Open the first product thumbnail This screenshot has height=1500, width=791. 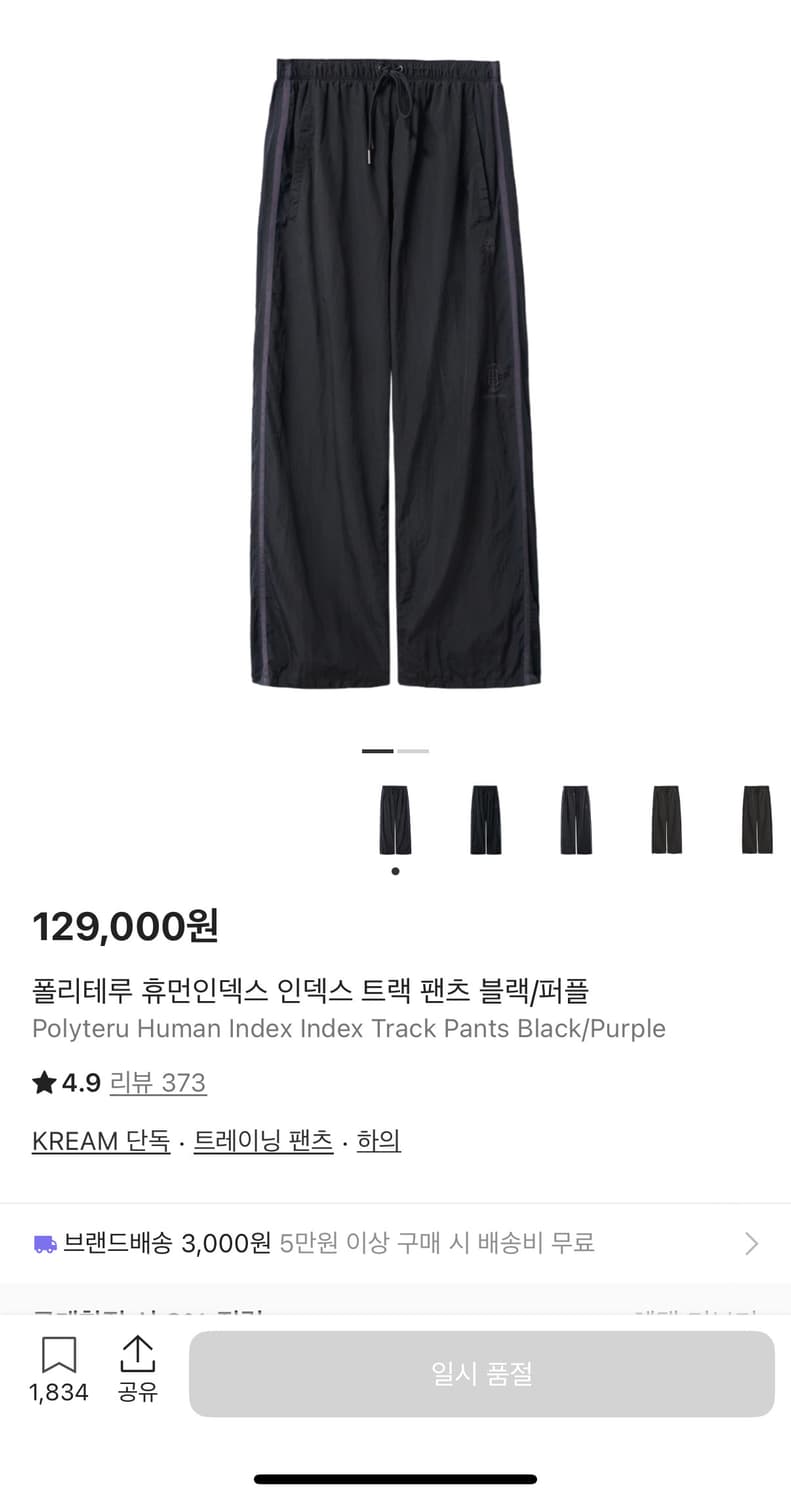395,818
